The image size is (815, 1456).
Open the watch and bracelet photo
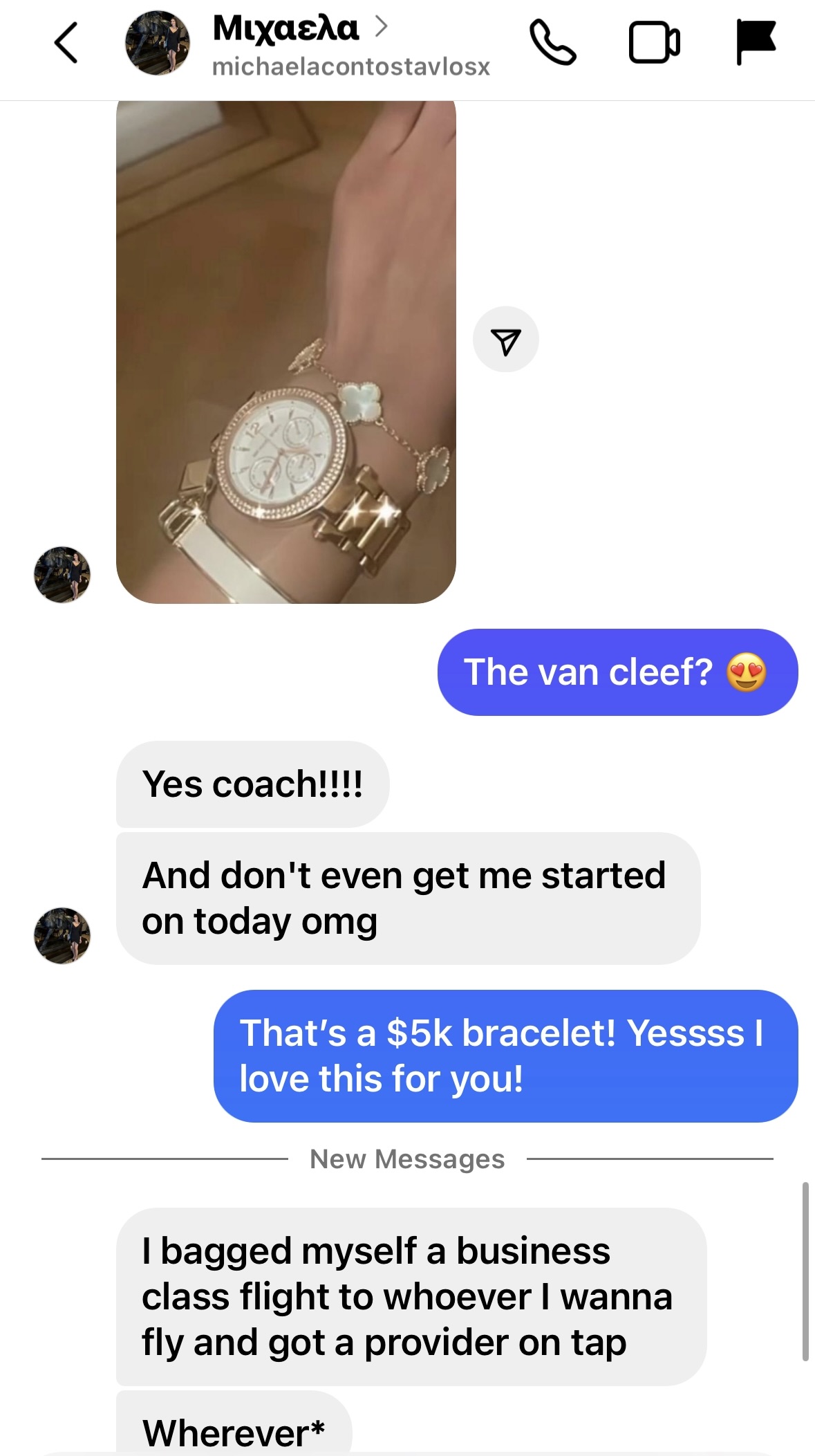click(x=285, y=351)
